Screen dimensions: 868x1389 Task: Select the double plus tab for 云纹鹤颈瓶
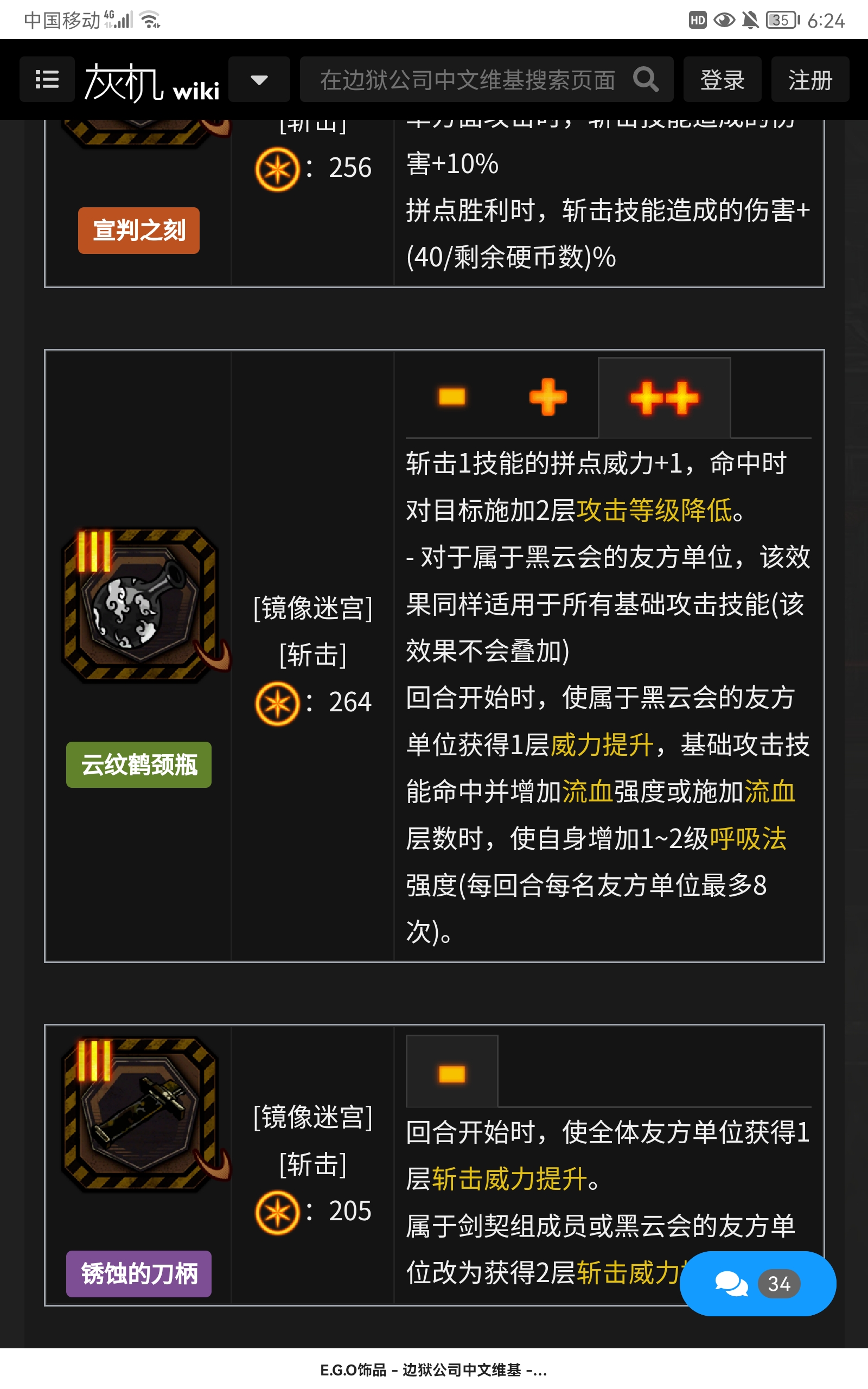pos(664,398)
